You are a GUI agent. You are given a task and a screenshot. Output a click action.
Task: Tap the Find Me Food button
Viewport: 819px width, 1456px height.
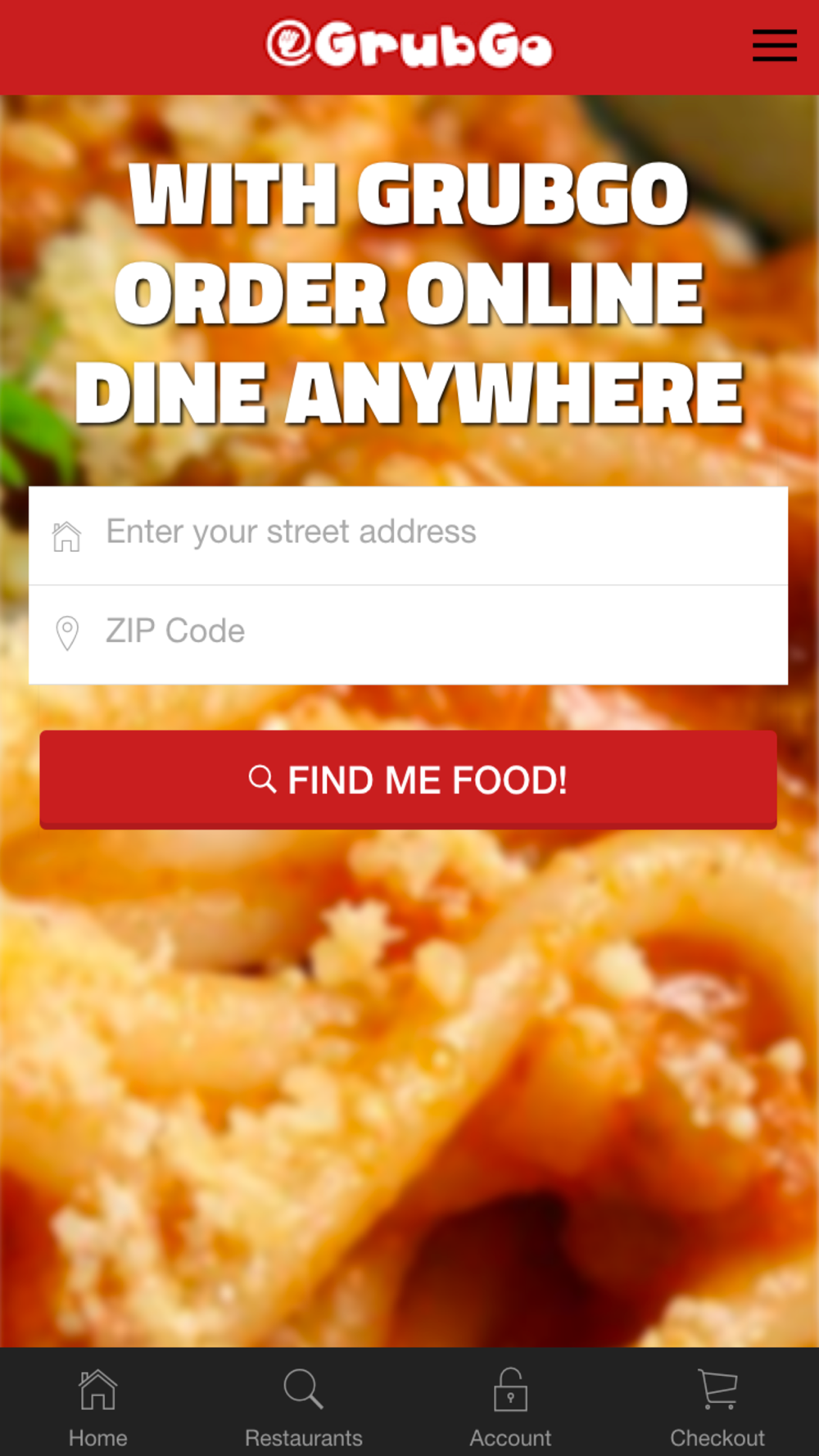(x=408, y=779)
